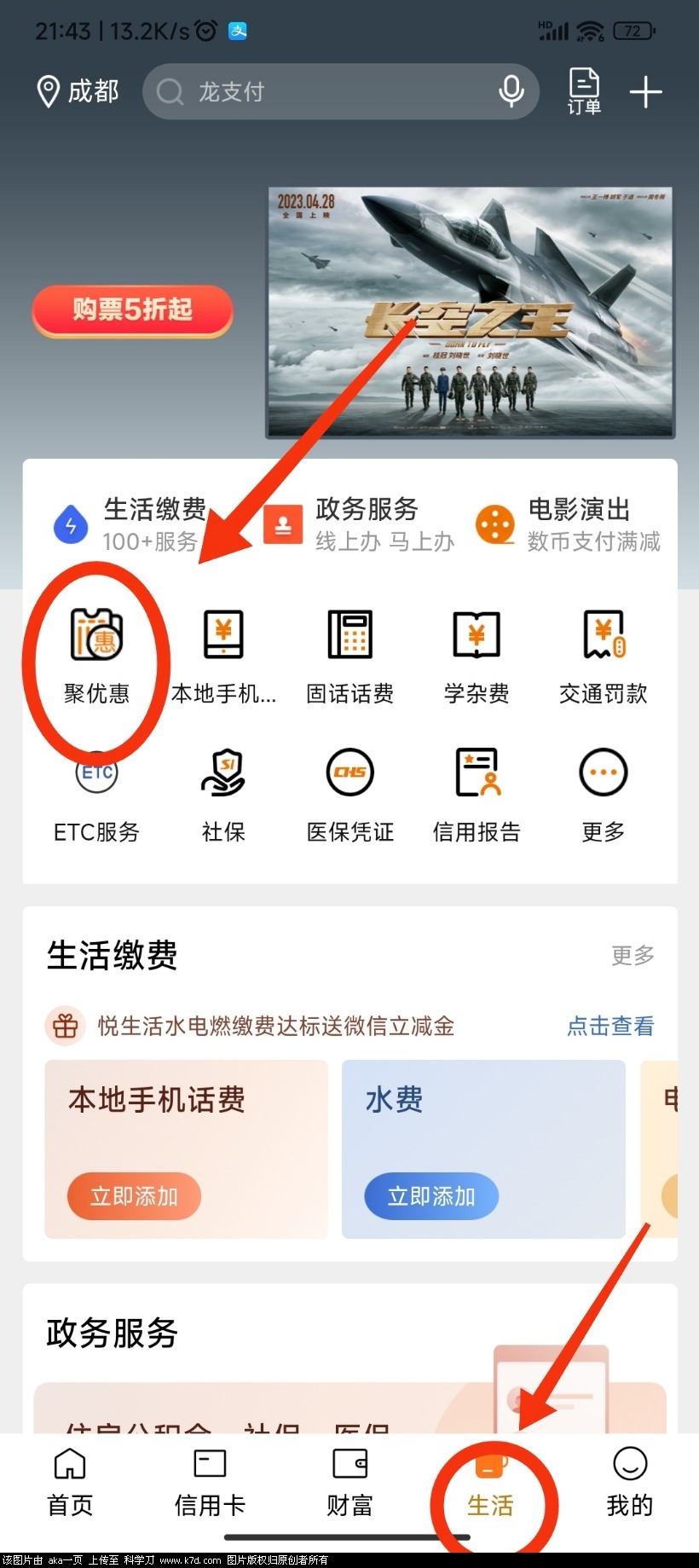699x1568 pixels.
Task: Open the 订单 orders icon
Action: pyautogui.click(x=584, y=91)
